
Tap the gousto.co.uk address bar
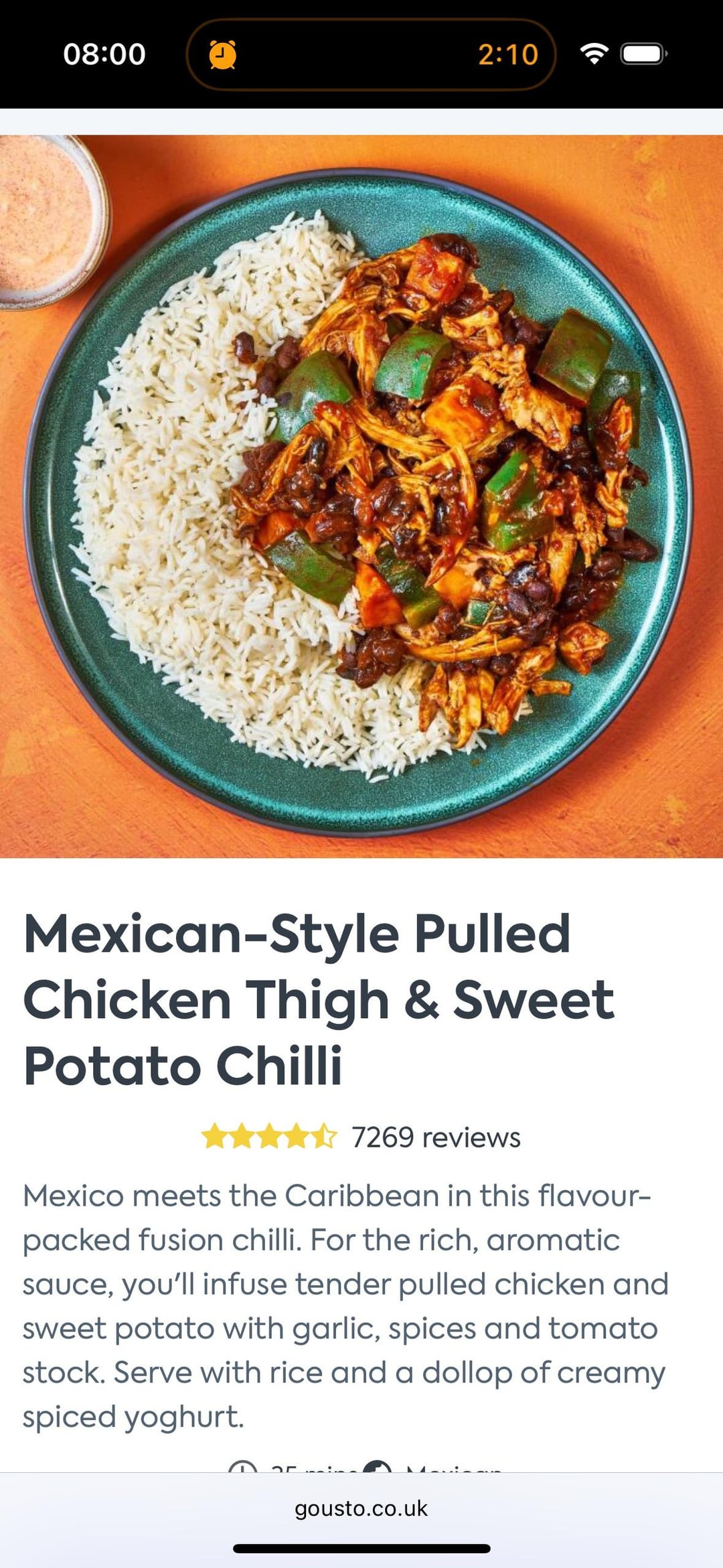tap(361, 1508)
